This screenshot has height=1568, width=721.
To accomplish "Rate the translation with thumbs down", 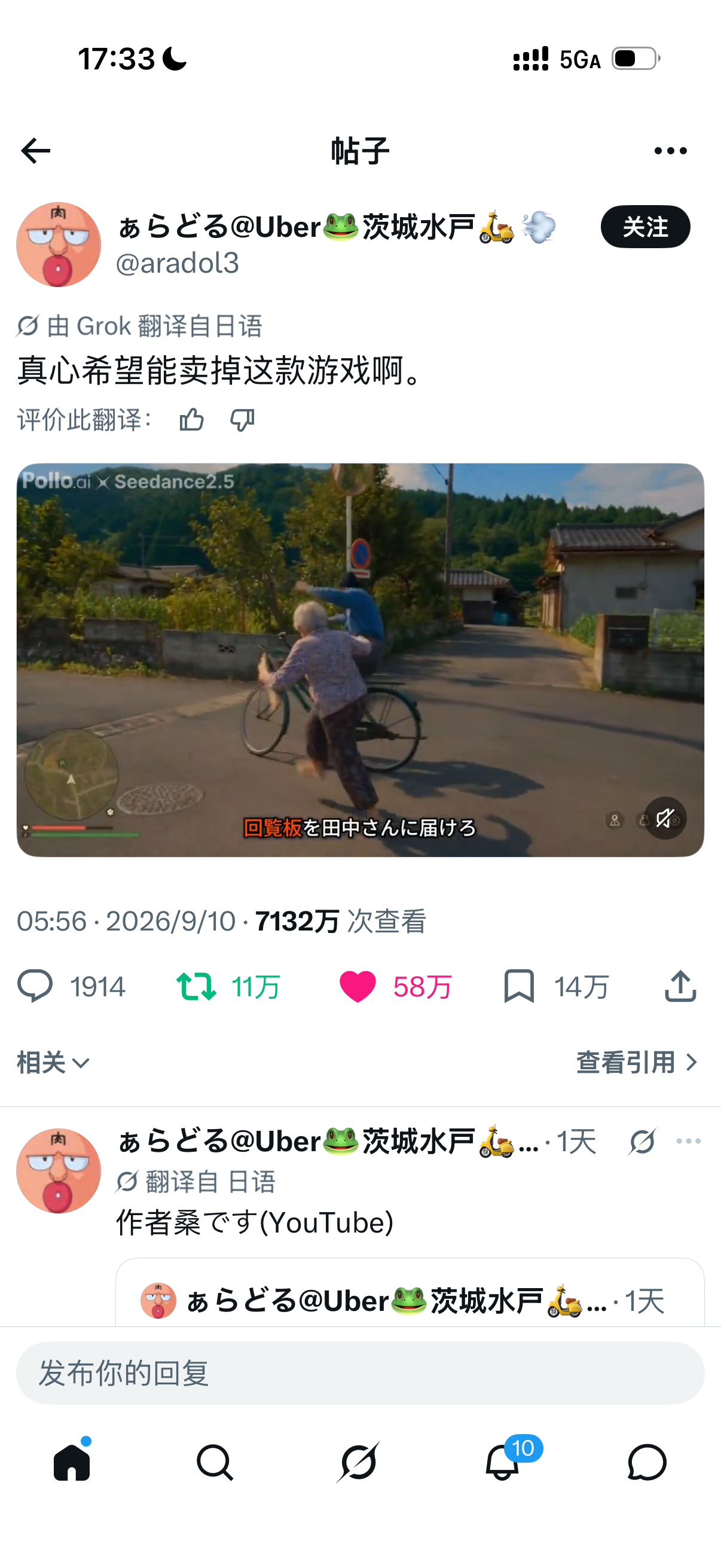I will pyautogui.click(x=242, y=419).
